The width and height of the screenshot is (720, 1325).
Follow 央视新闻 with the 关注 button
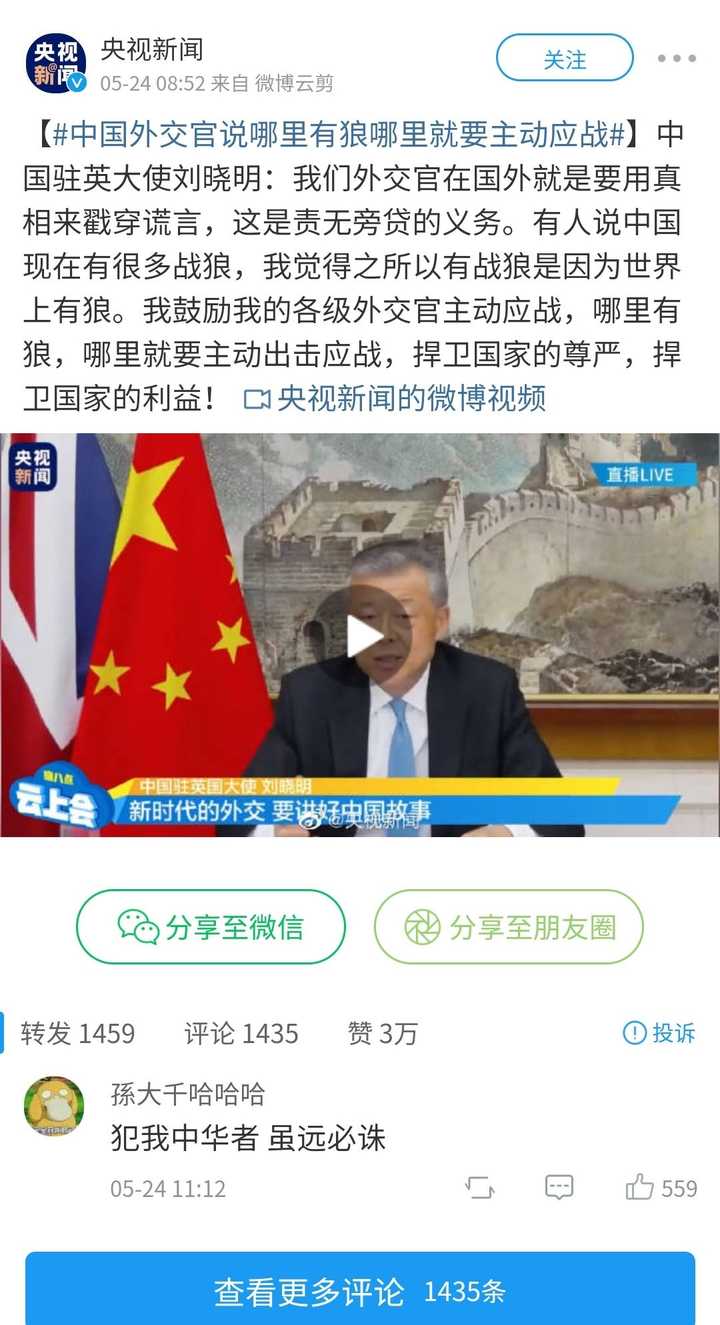click(x=564, y=58)
